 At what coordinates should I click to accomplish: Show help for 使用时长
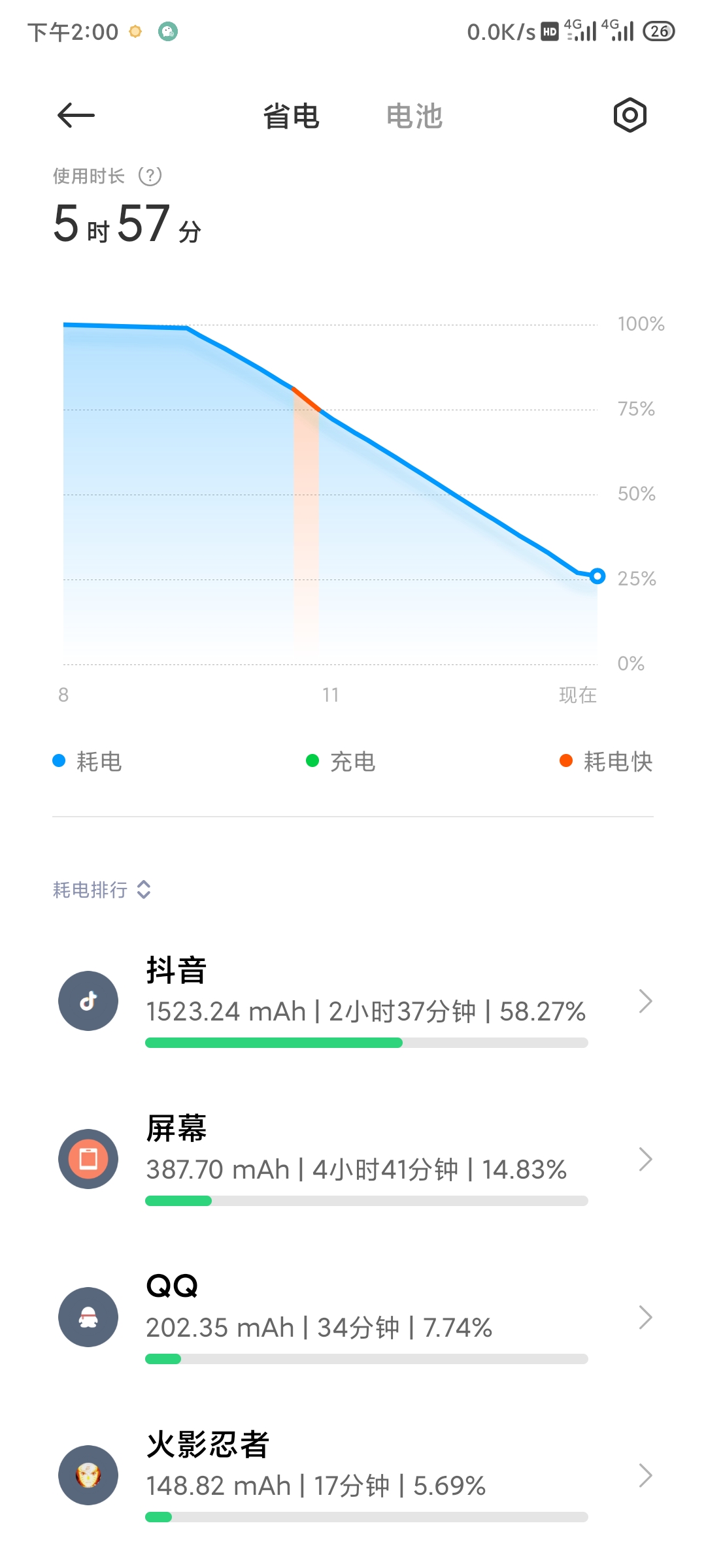click(150, 176)
